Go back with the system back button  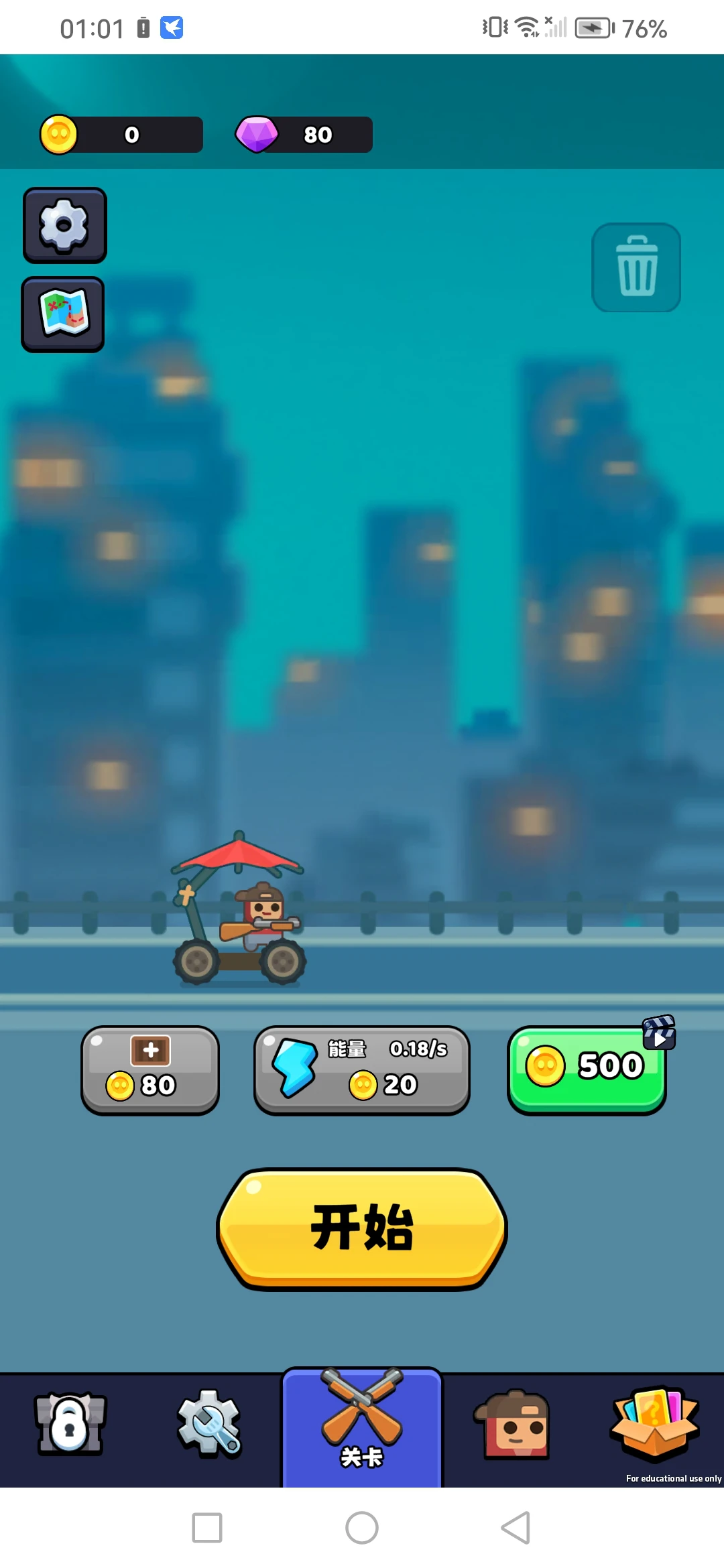coord(516,1528)
